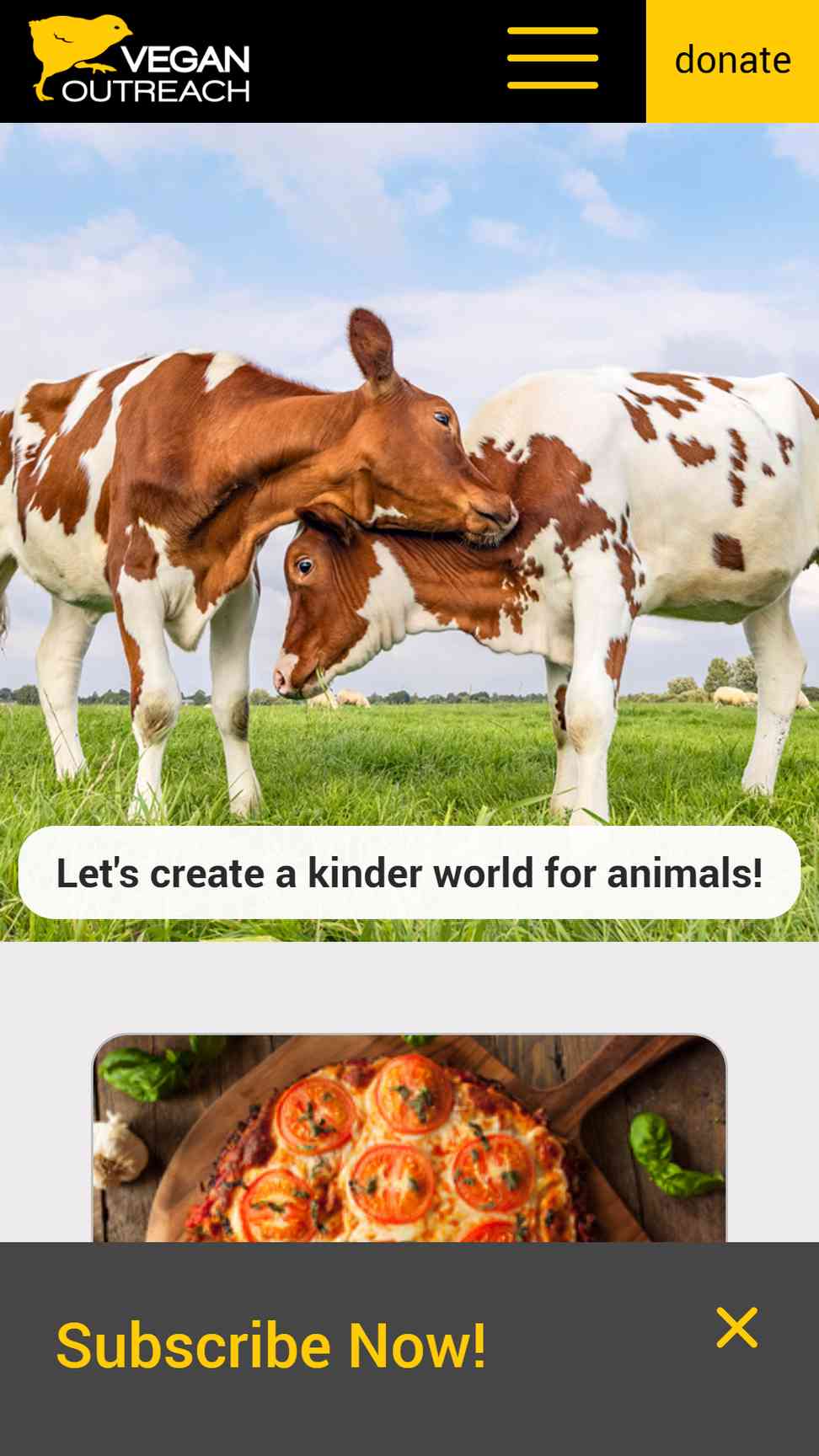Dismiss the Subscribe Now banner
Image resolution: width=819 pixels, height=1456 pixels.
(736, 1328)
